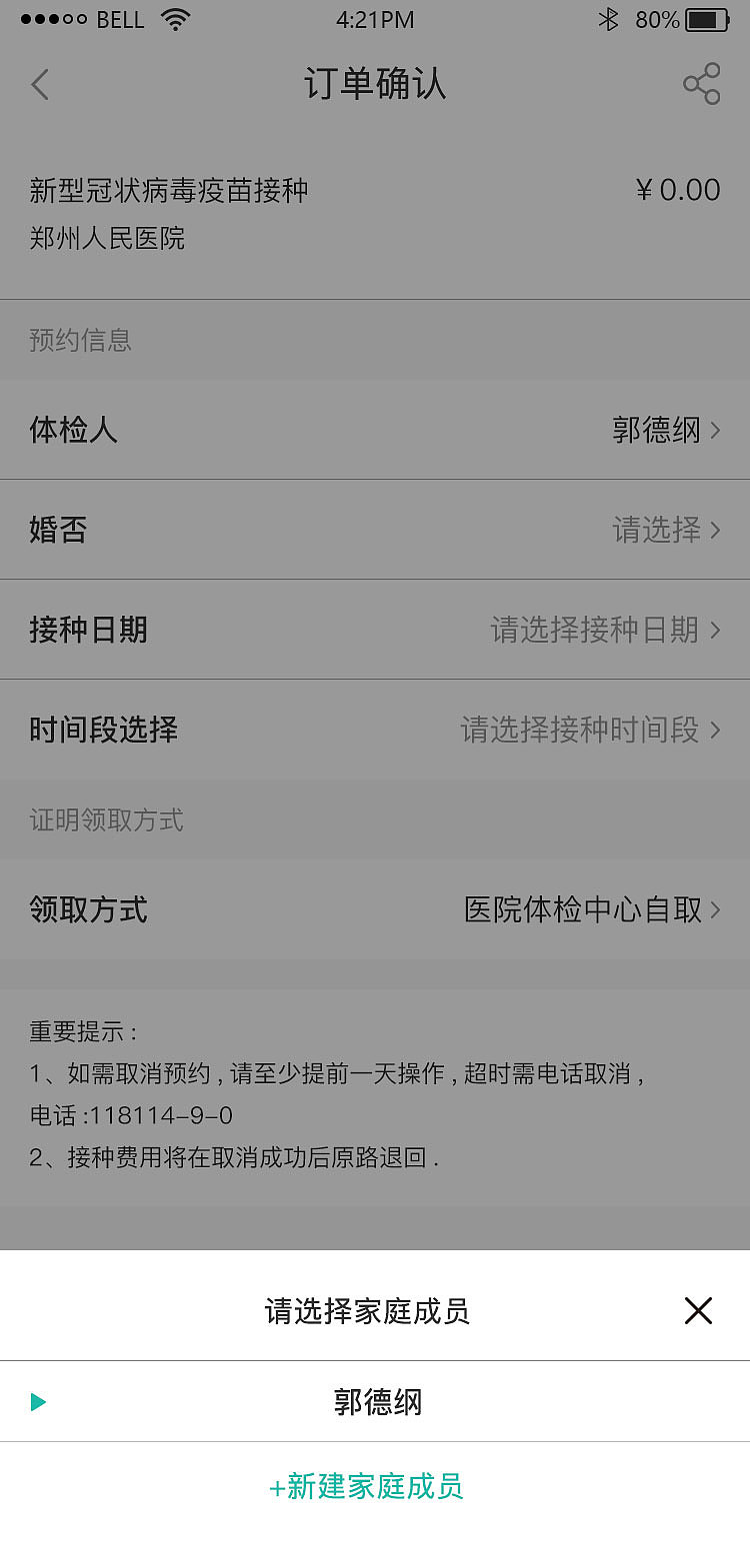
Task: Tap the back arrow at top left
Action: tap(40, 85)
